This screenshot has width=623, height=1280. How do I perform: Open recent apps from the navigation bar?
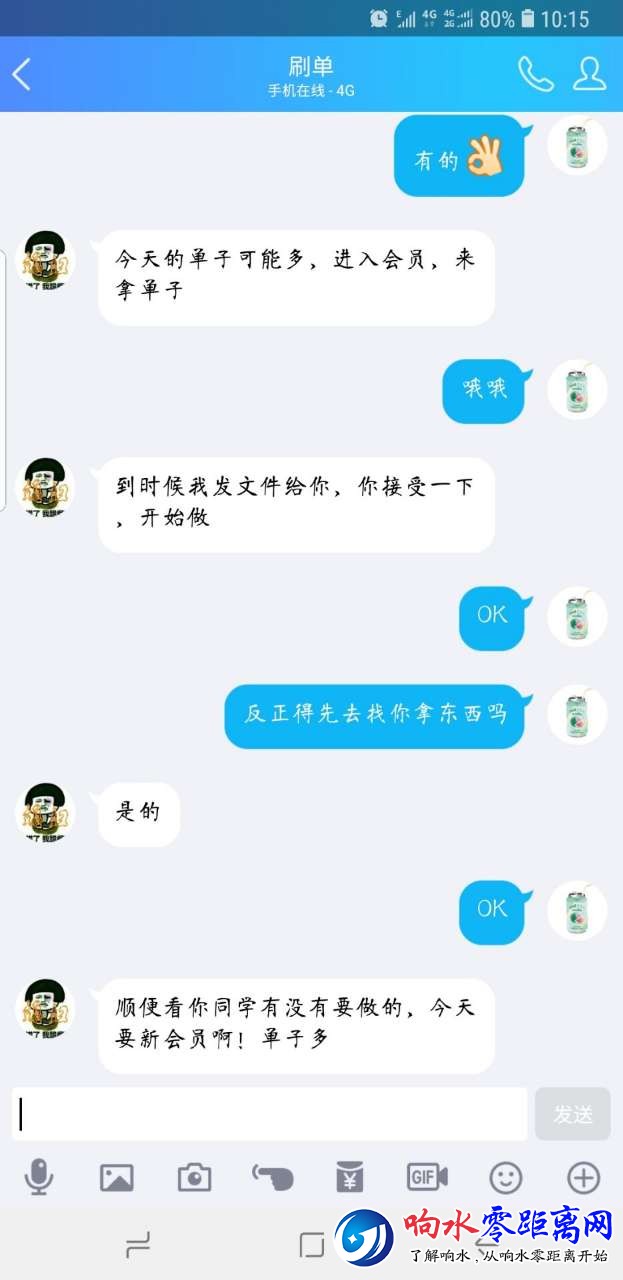[138, 1245]
